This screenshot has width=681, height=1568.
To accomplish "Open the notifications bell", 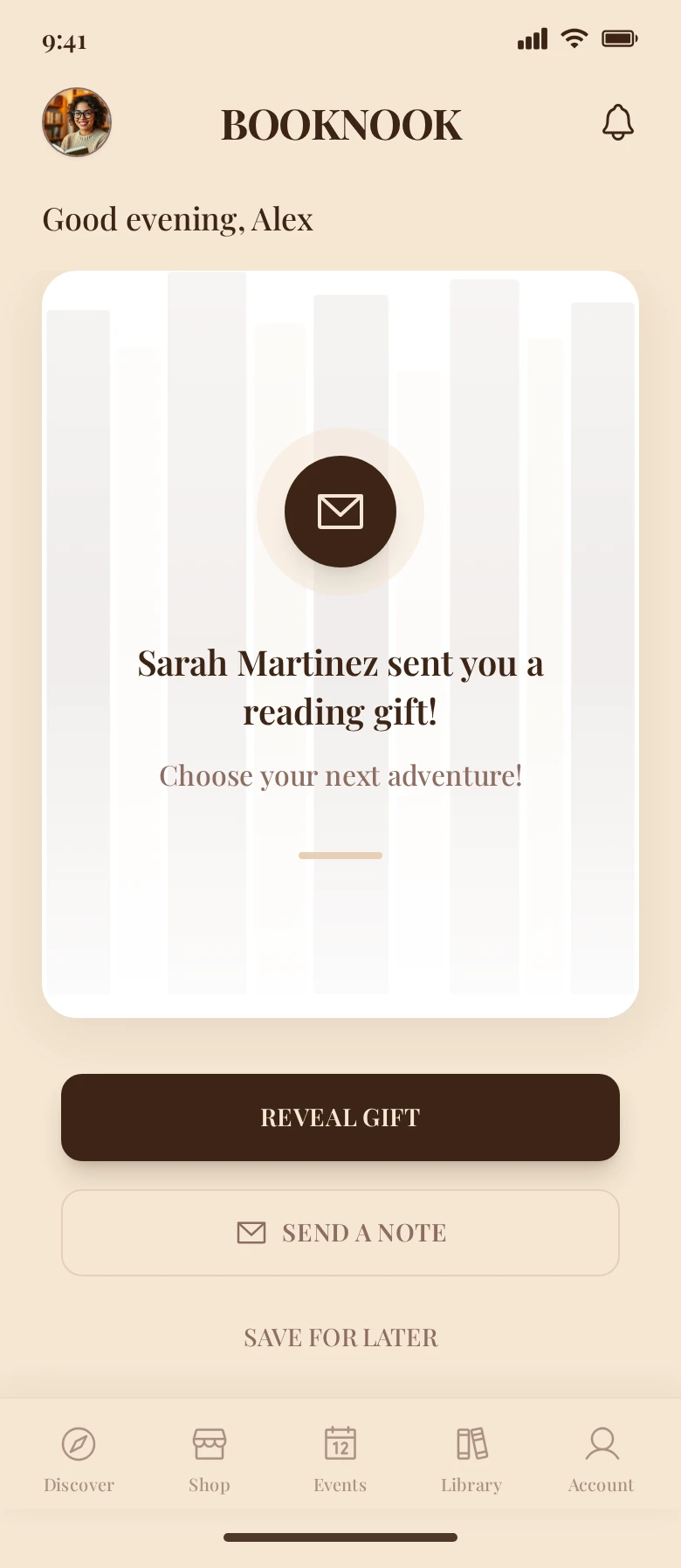I will 617,123.
